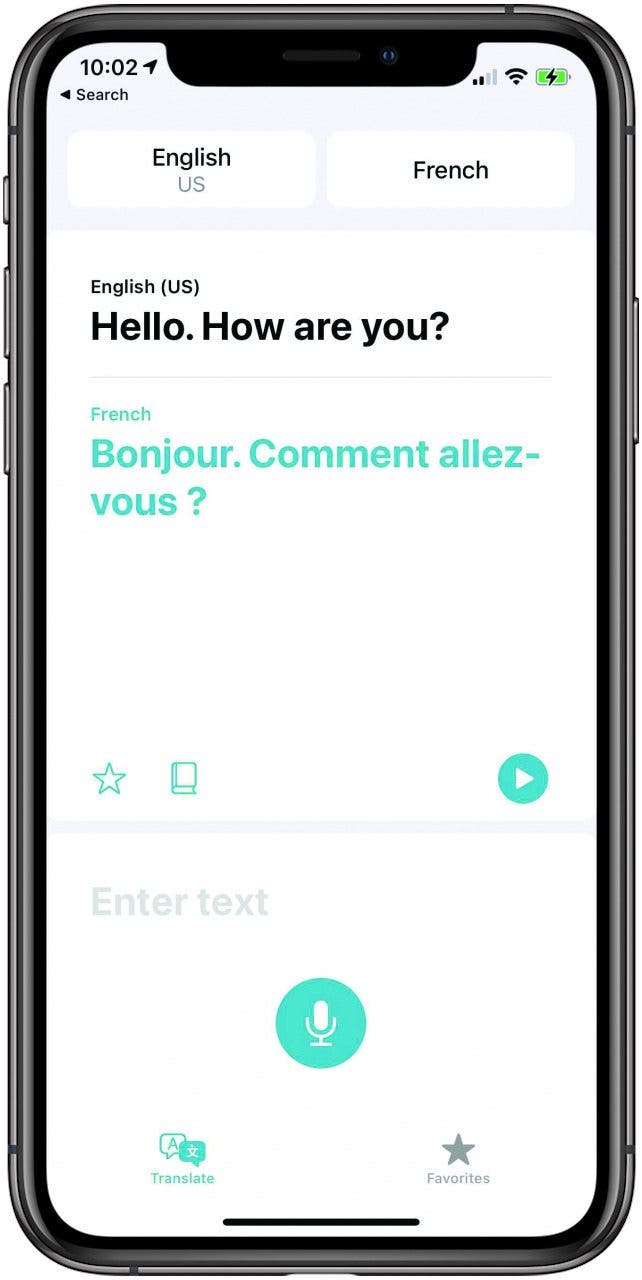Go back to Search
Image resolution: width=642 pixels, height=1280 pixels.
pos(94,95)
